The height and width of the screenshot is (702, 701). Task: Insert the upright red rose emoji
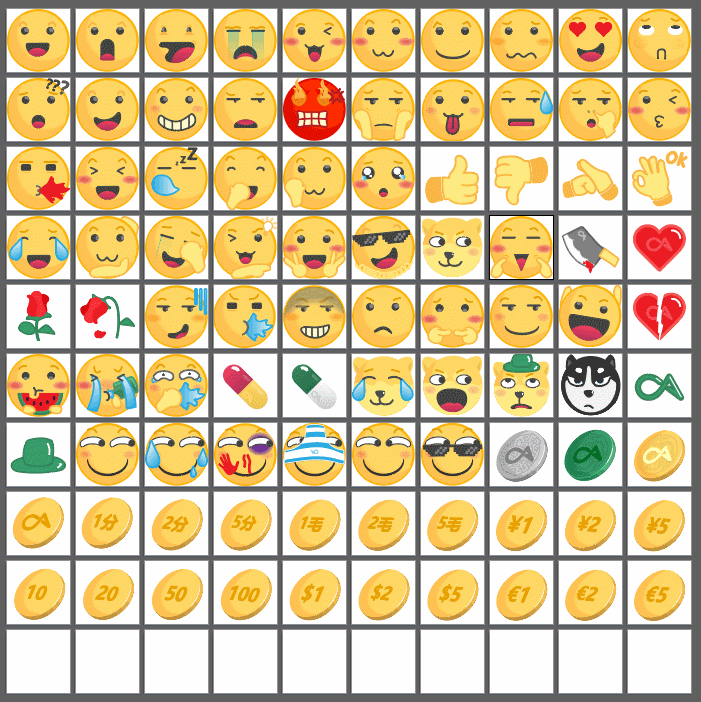(38, 316)
